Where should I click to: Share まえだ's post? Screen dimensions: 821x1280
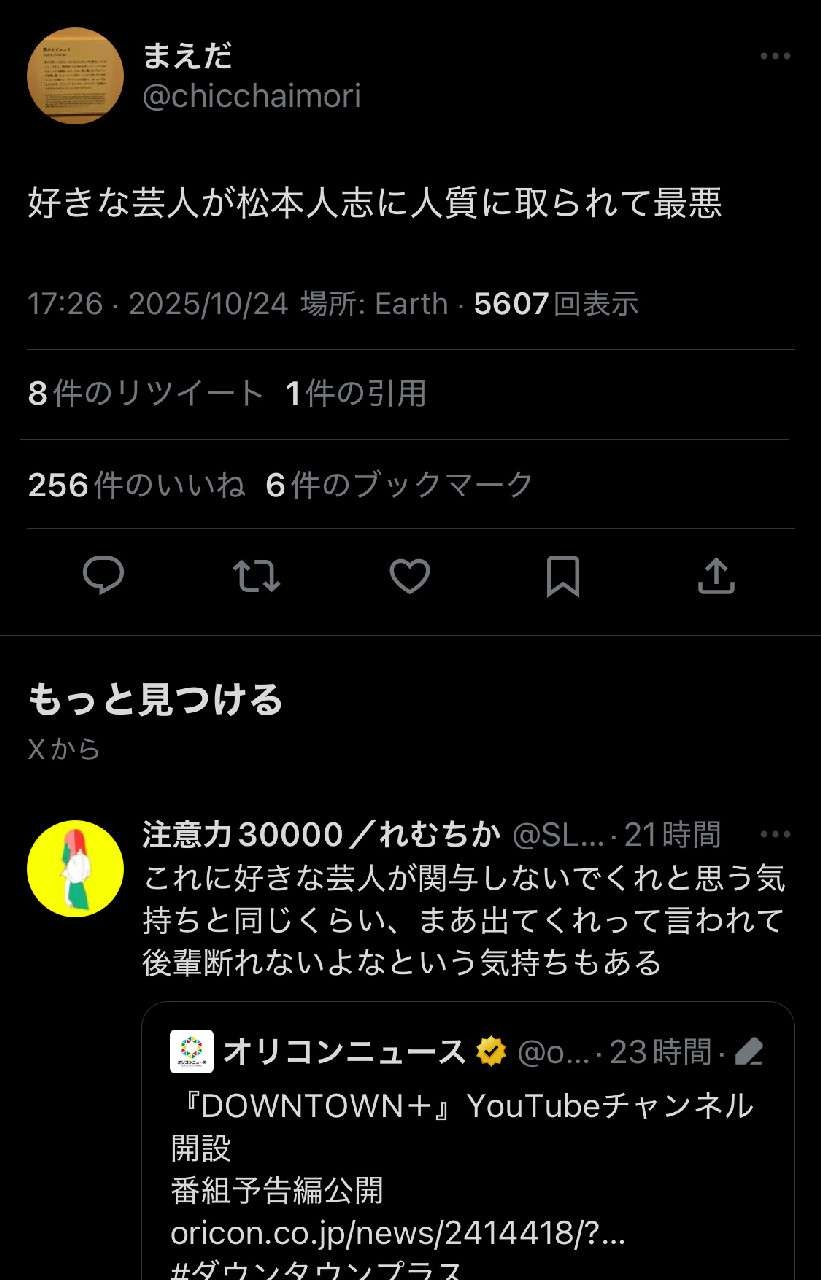coord(715,576)
